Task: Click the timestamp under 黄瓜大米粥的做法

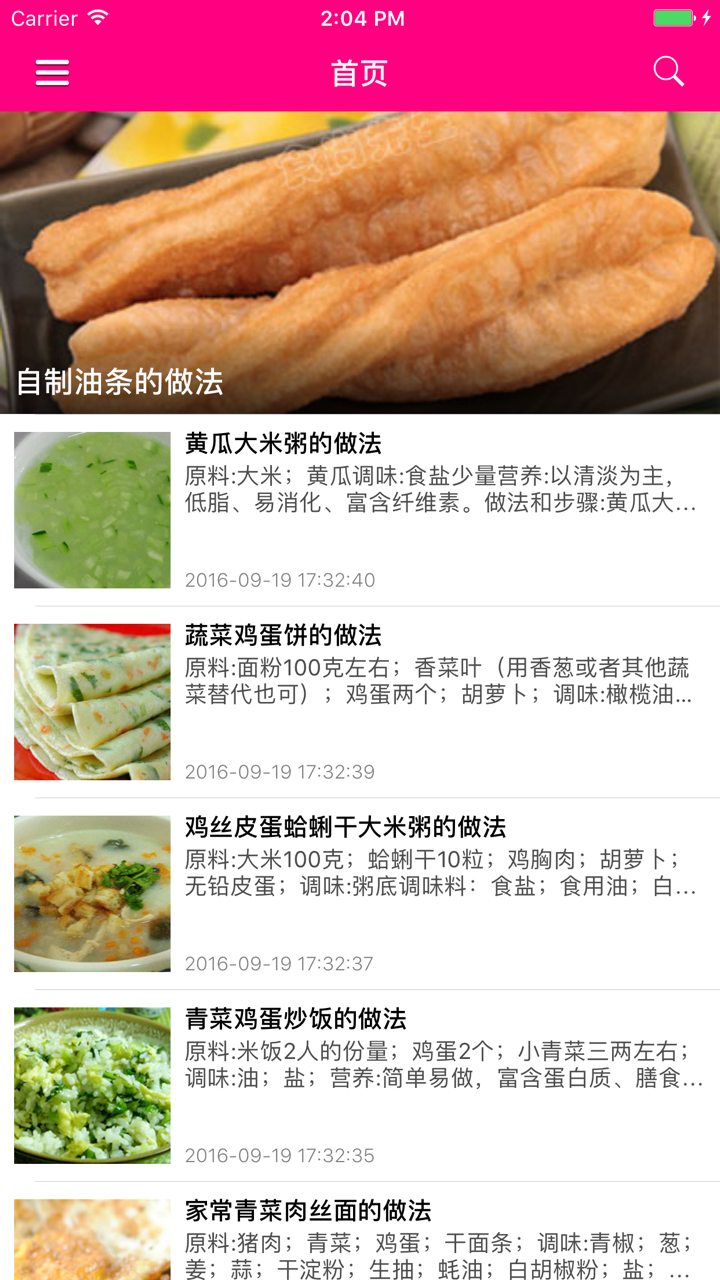Action: click(280, 578)
